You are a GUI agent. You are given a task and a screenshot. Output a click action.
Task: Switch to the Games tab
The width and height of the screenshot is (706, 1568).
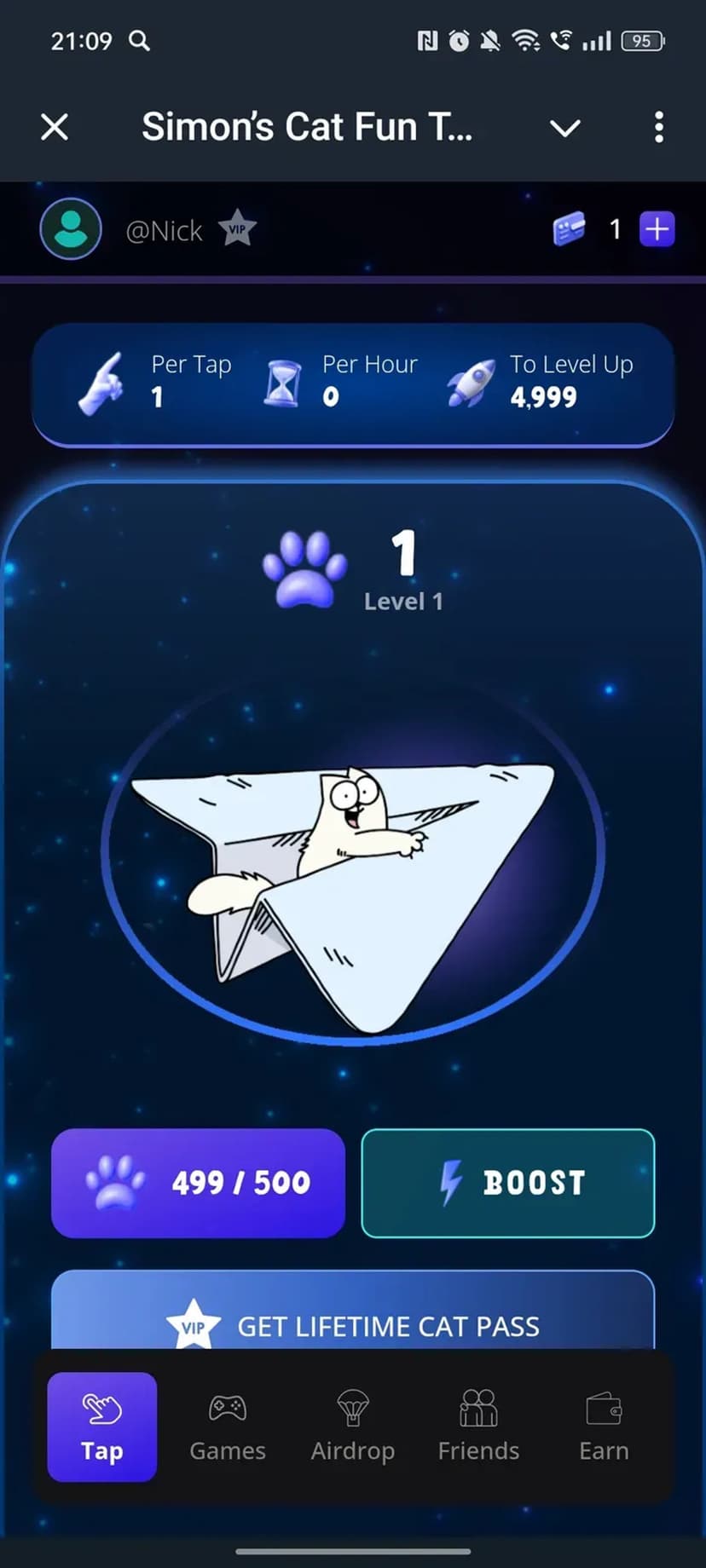click(x=228, y=1427)
